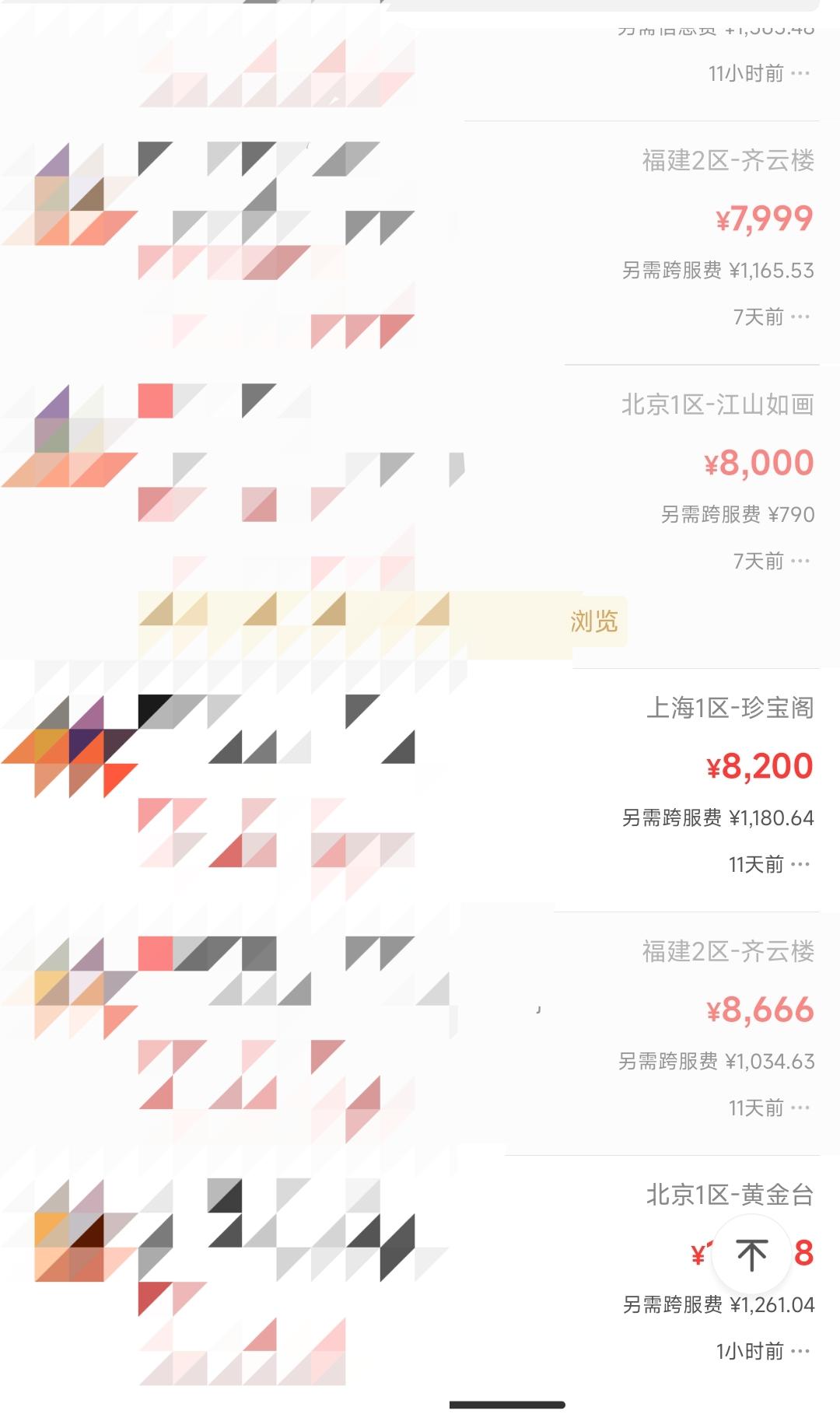Open the 北京1区-江山如画 listing priced ¥8,000

717,404
